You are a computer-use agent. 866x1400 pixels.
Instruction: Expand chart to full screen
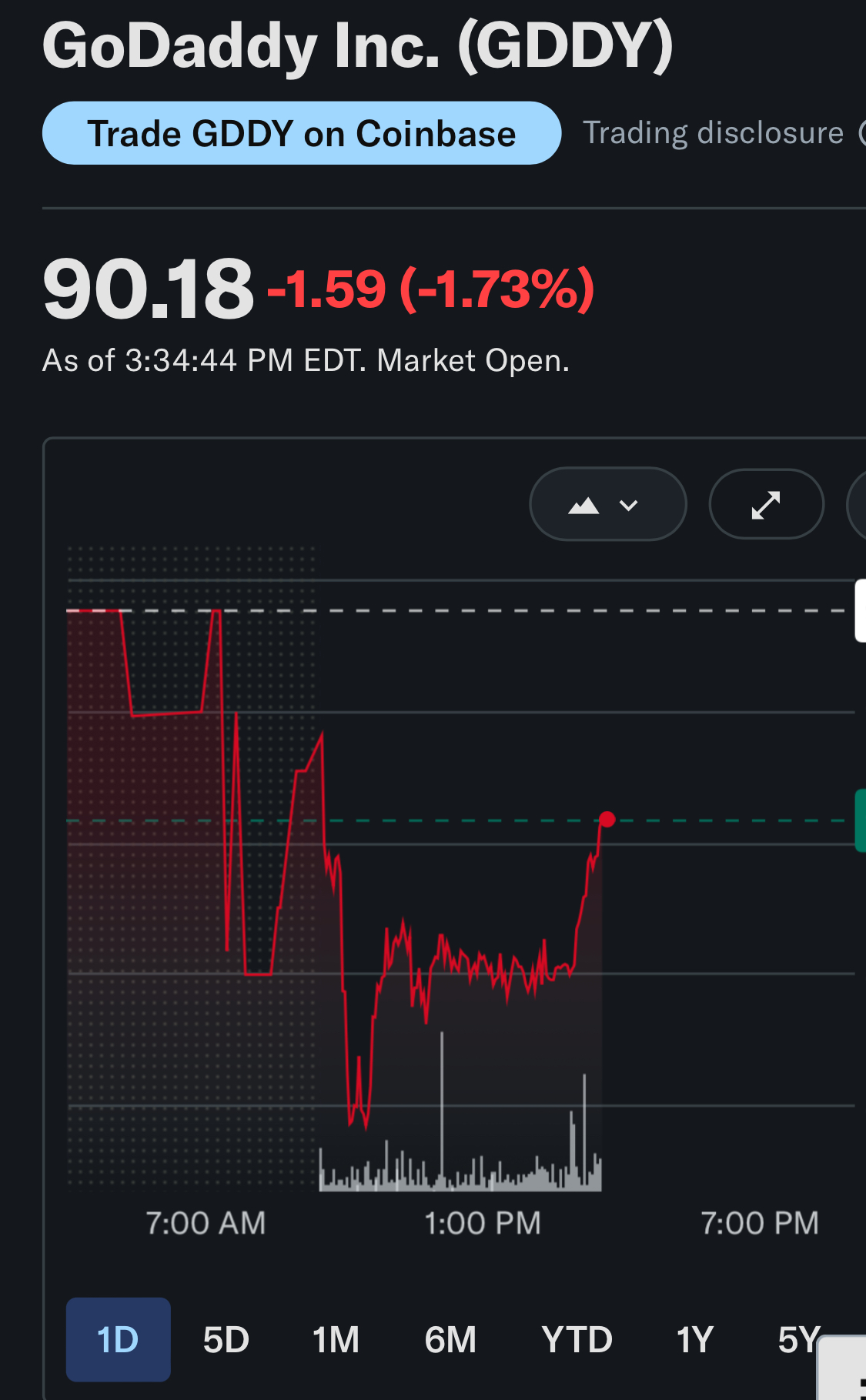[x=766, y=504]
